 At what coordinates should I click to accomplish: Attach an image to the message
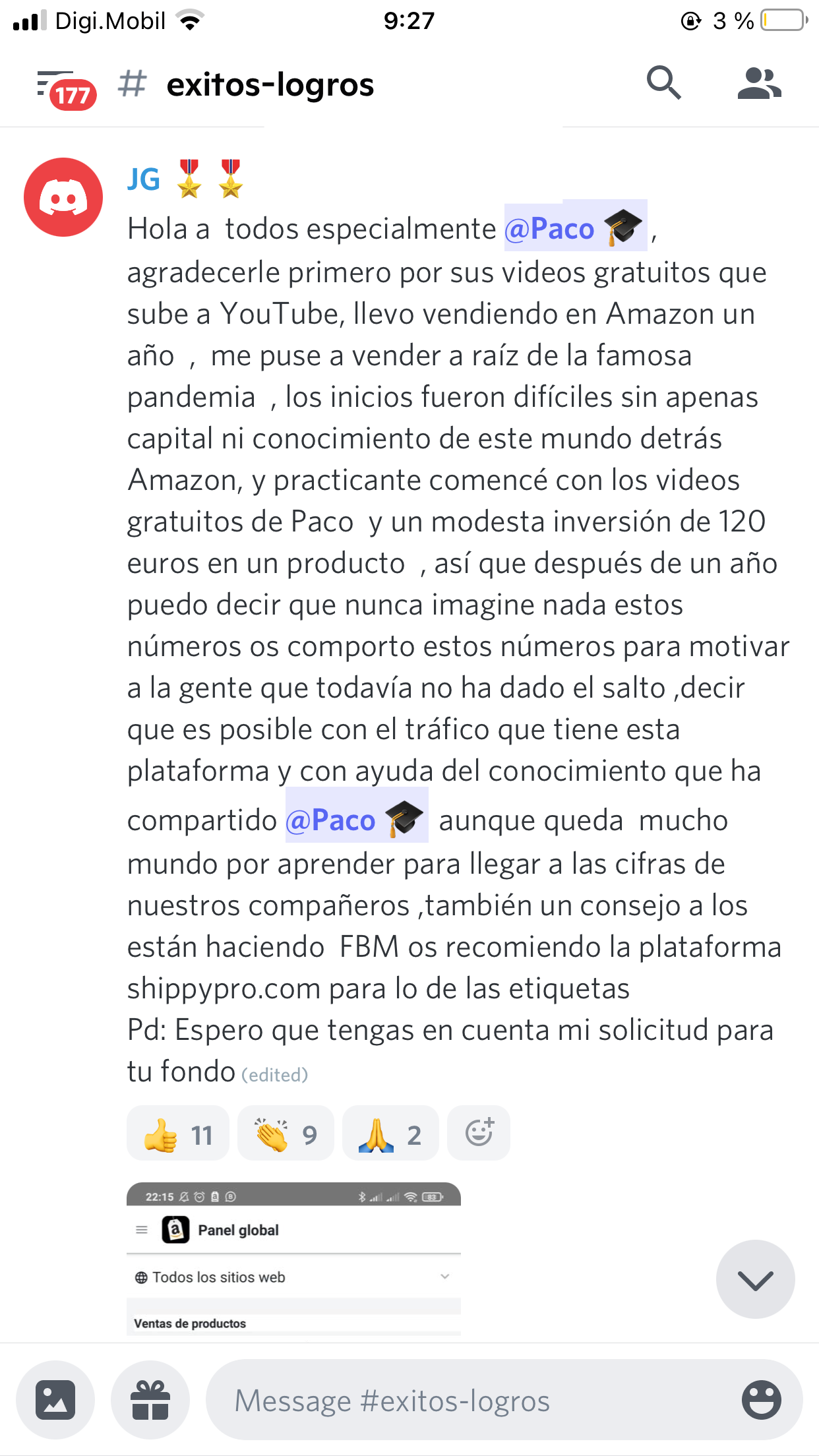pyautogui.click(x=55, y=1399)
